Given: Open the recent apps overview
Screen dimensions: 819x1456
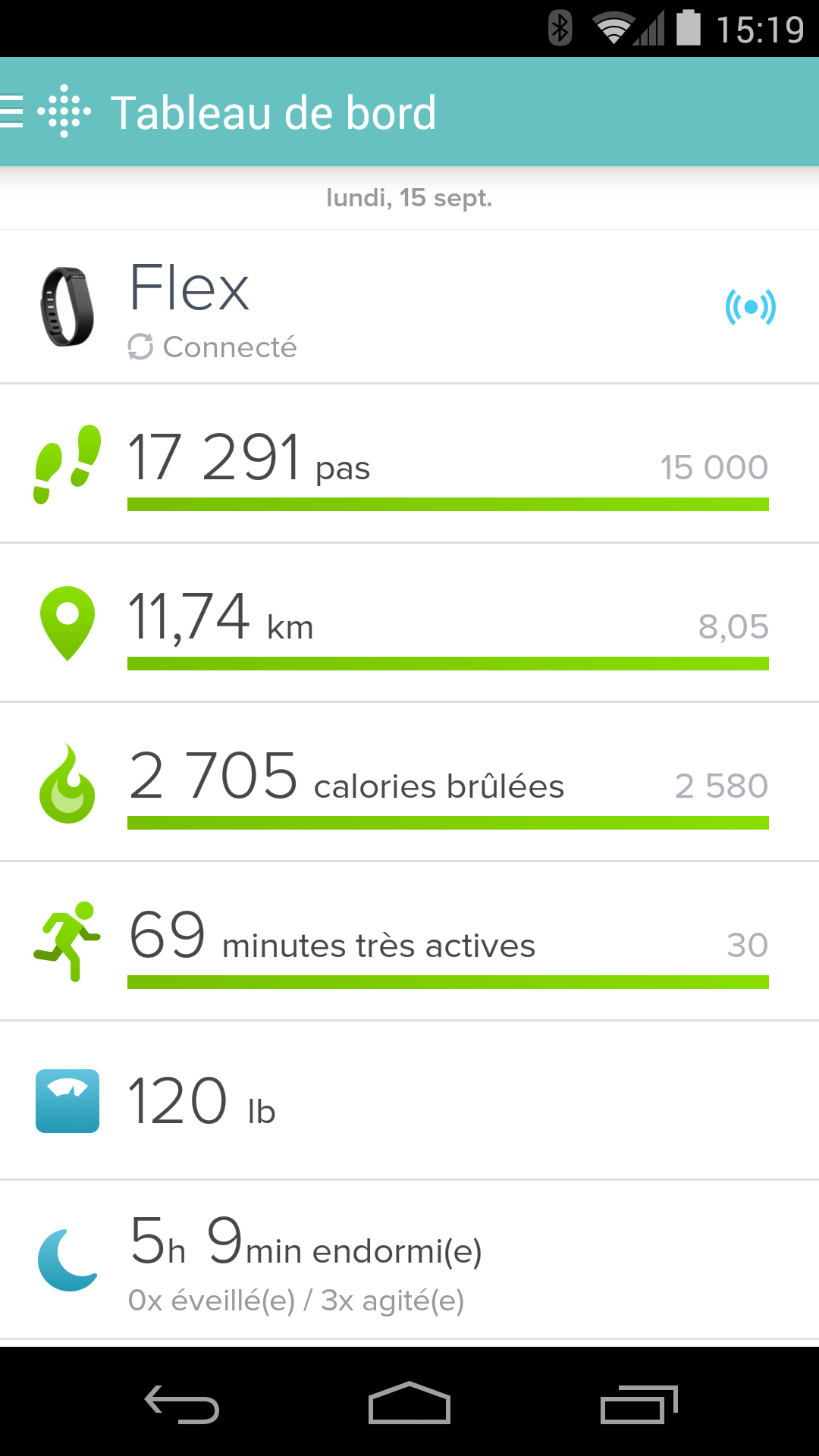Looking at the screenshot, I should coord(639,1404).
